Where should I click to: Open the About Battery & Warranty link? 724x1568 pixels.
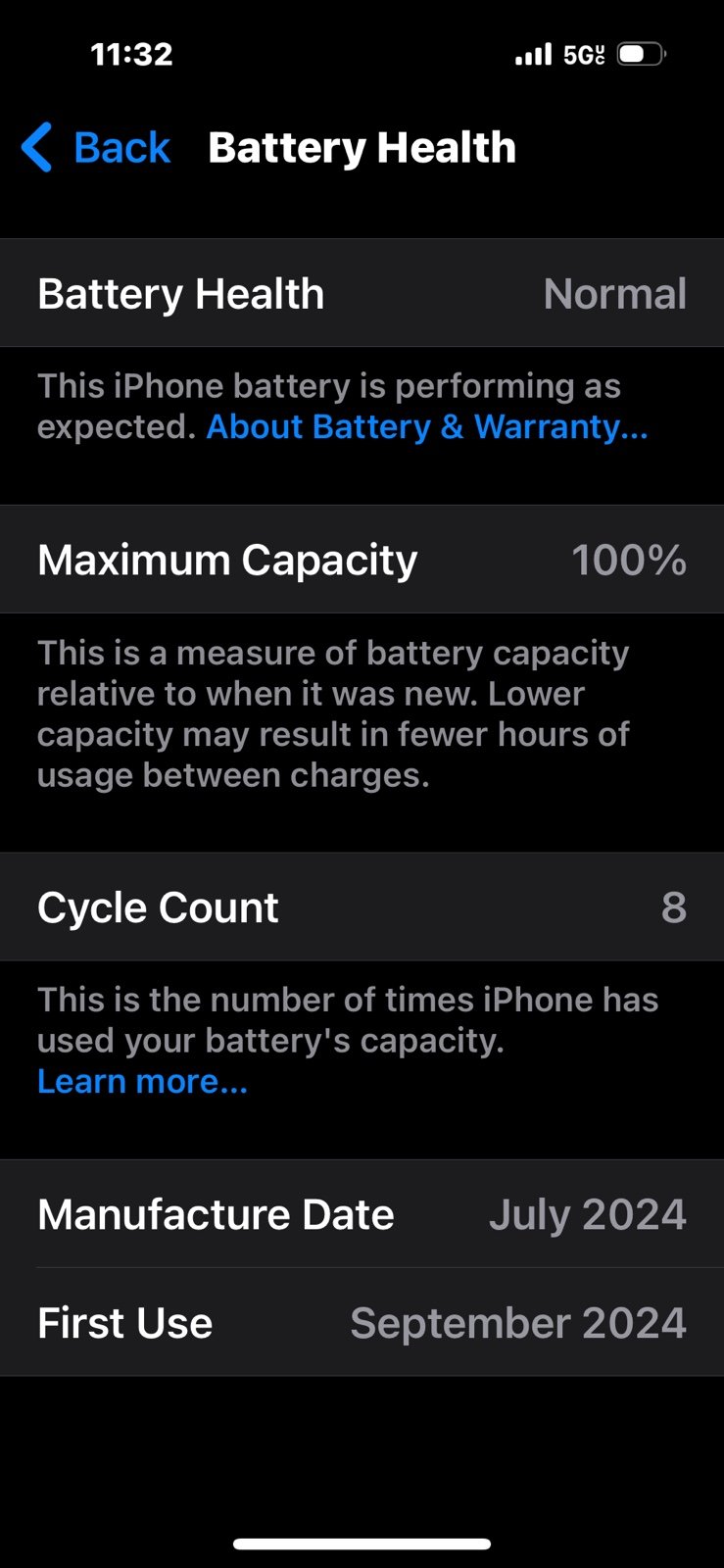click(426, 427)
